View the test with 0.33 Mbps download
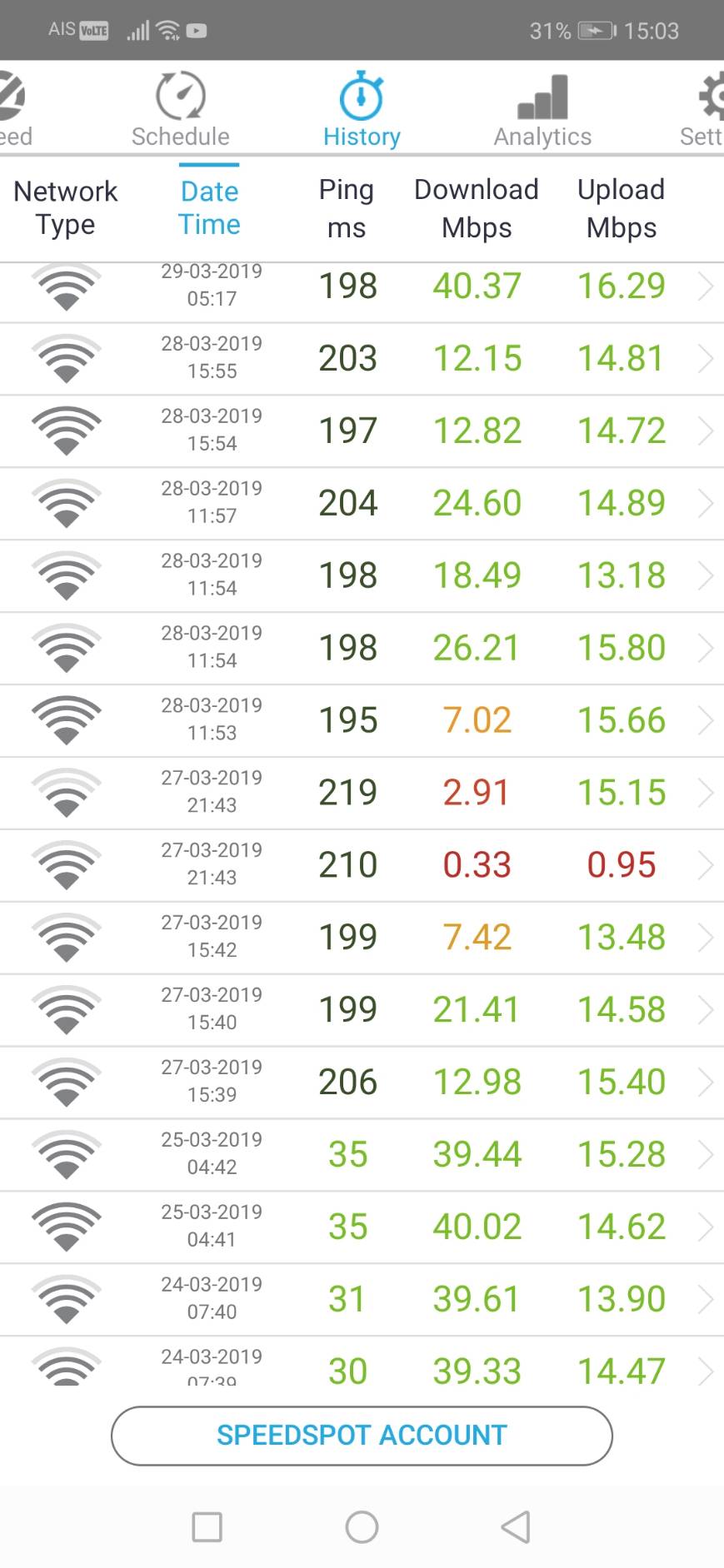The image size is (724, 1568). pos(362,866)
